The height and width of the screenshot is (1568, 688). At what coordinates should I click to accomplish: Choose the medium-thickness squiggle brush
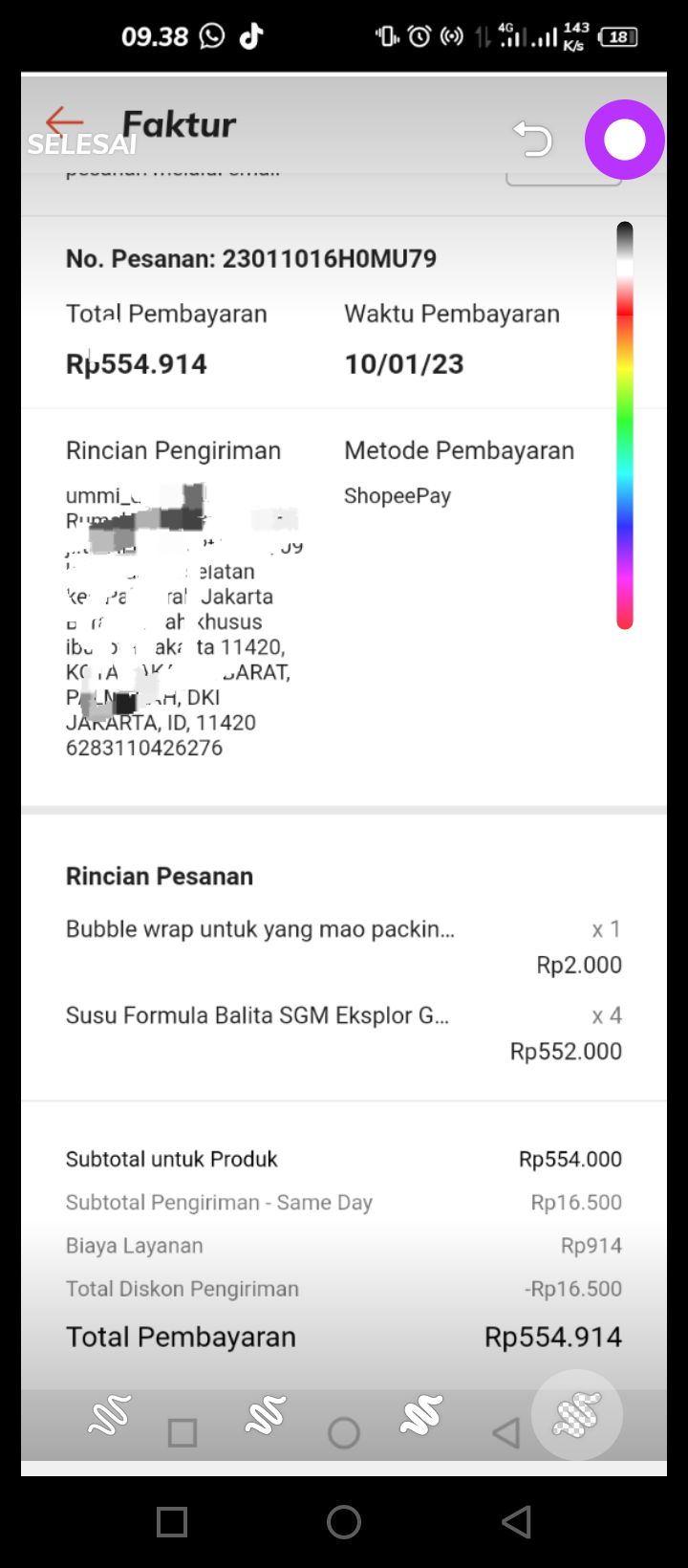(x=266, y=1414)
